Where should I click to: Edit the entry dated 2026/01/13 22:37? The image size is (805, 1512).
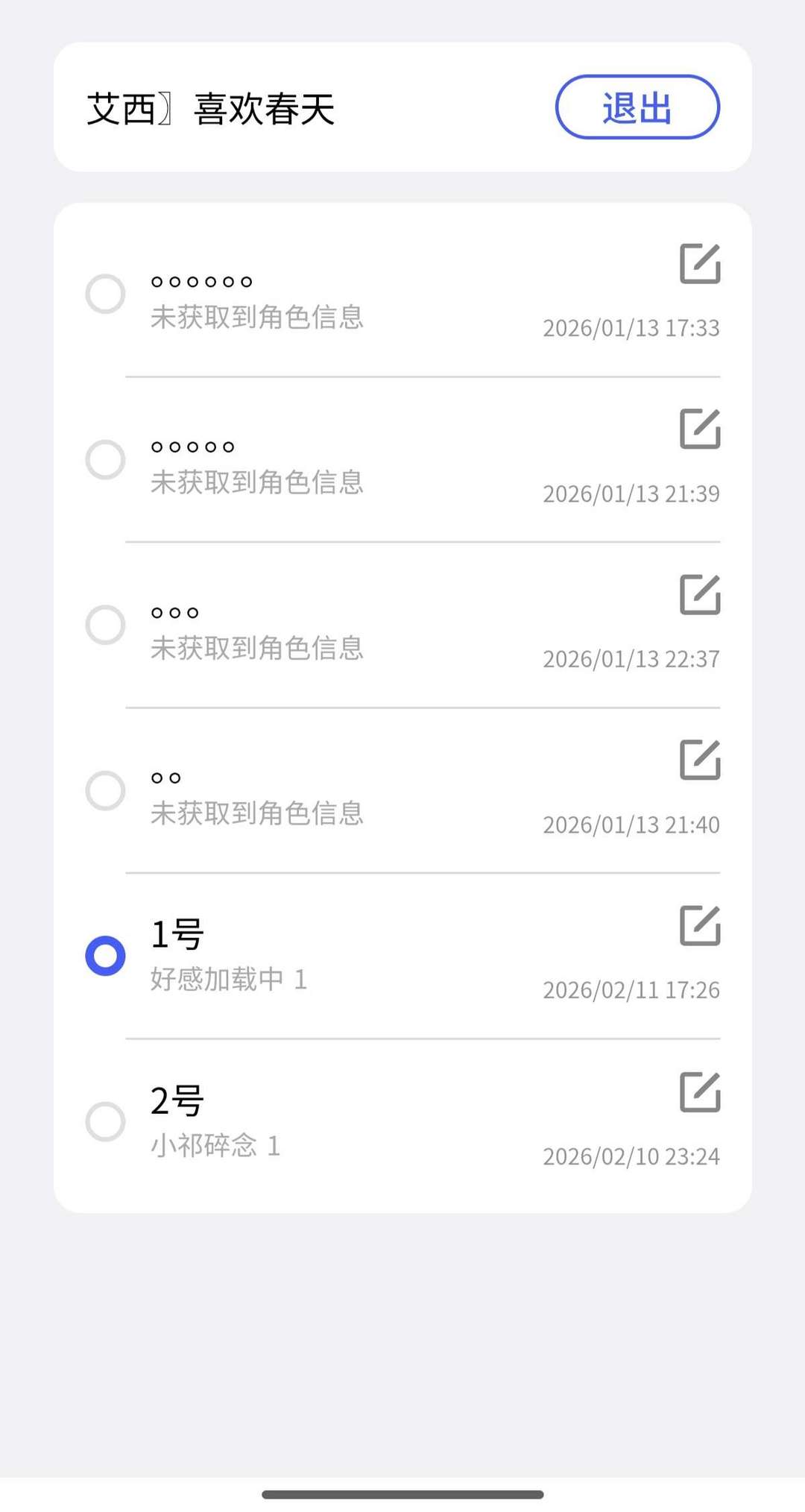(700, 595)
